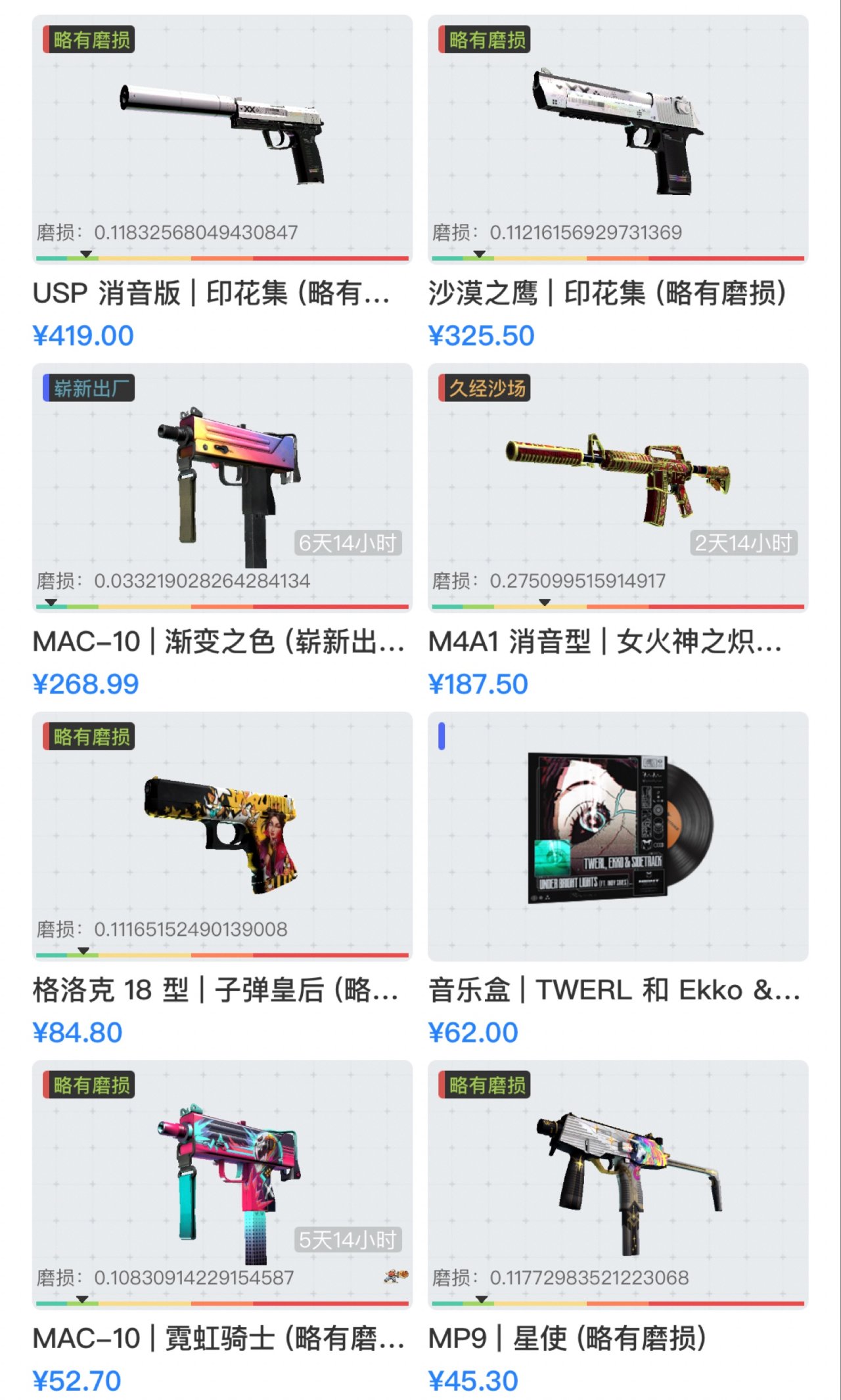Viewport: 841px width, 1400px height.
Task: Select the MP9 星使 listing
Action: point(618,1183)
